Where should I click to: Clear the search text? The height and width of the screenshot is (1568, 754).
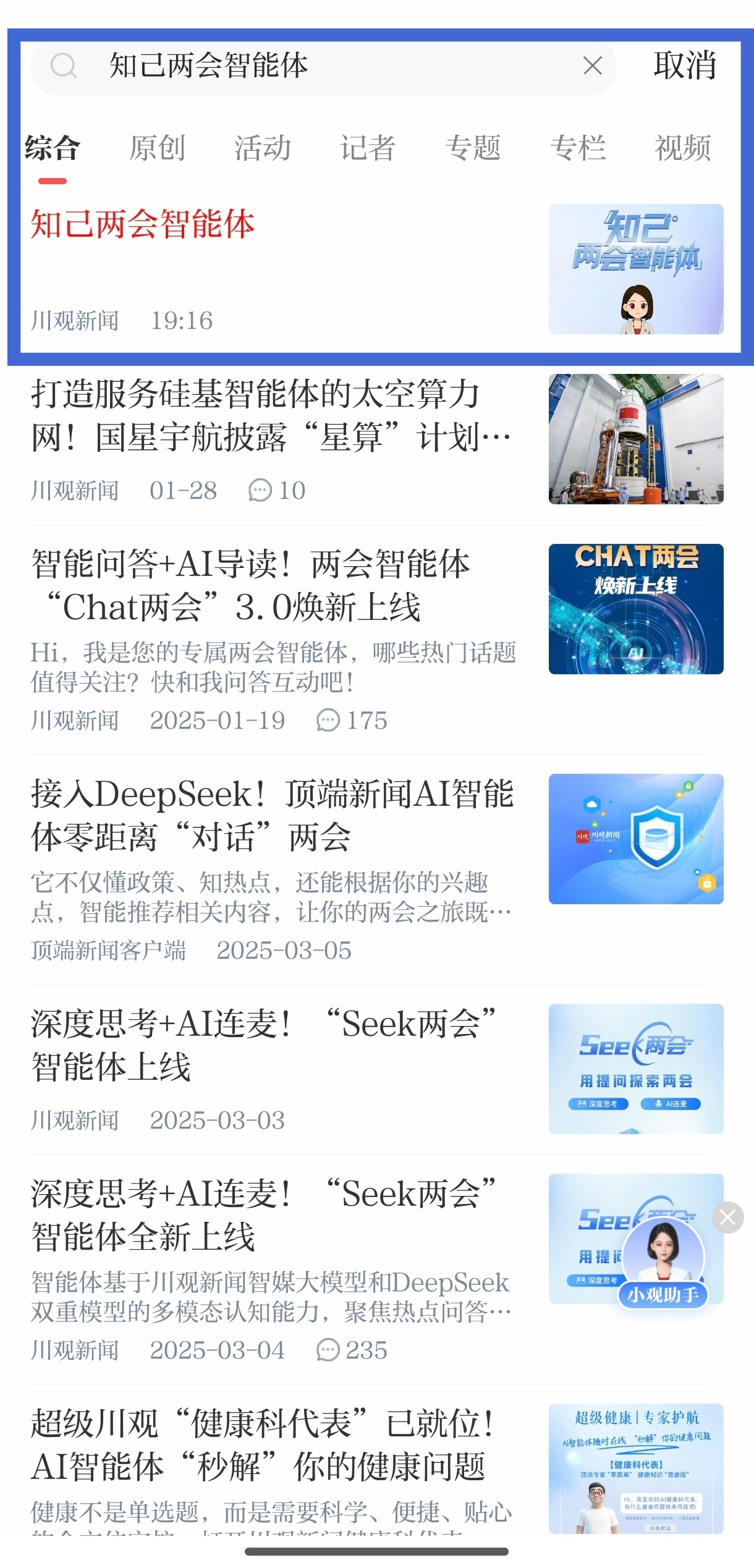click(592, 66)
